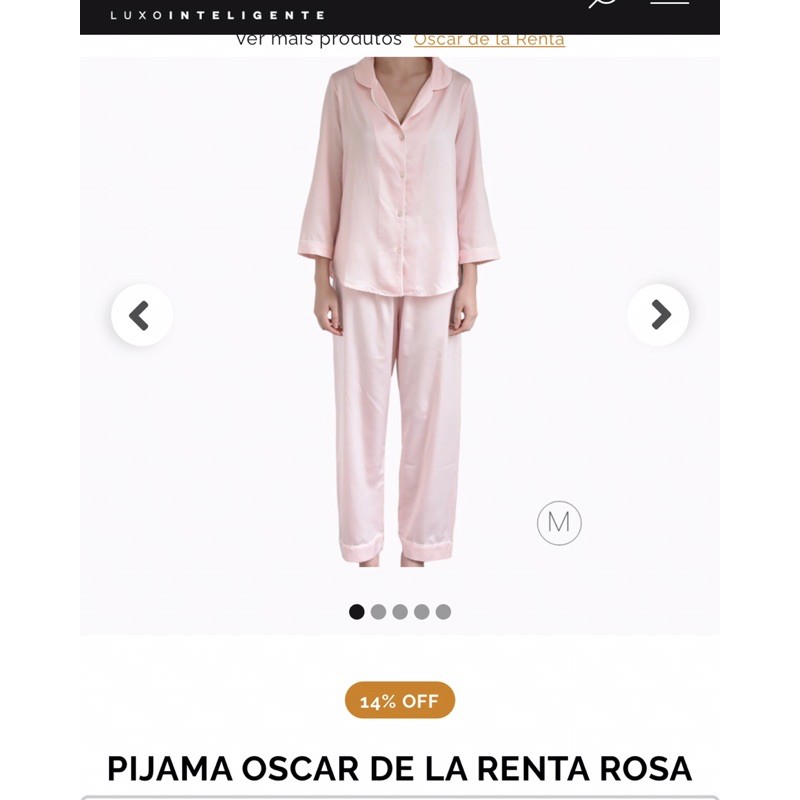Image resolution: width=800 pixels, height=800 pixels.
Task: Jump to the last photo dot
Action: tap(443, 612)
